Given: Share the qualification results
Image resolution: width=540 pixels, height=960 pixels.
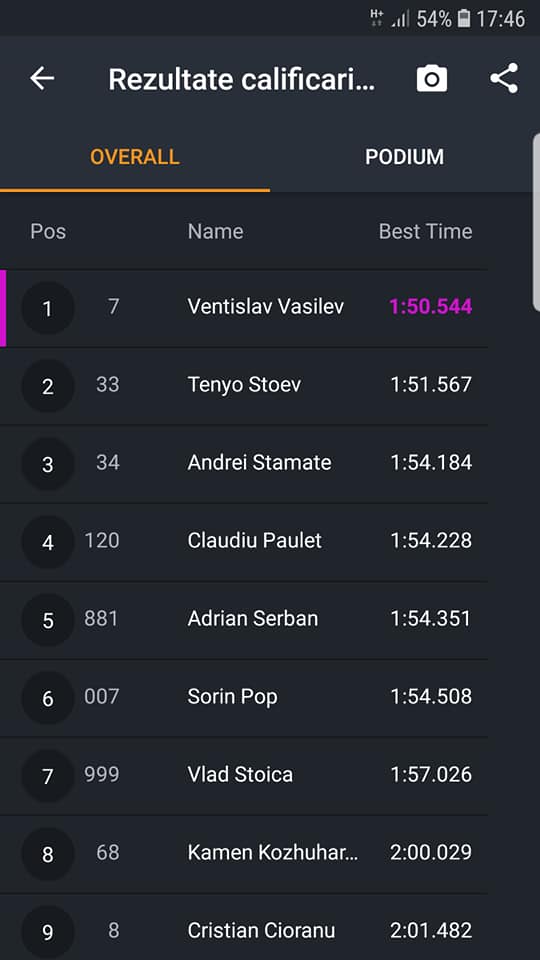Looking at the screenshot, I should pos(504,78).
